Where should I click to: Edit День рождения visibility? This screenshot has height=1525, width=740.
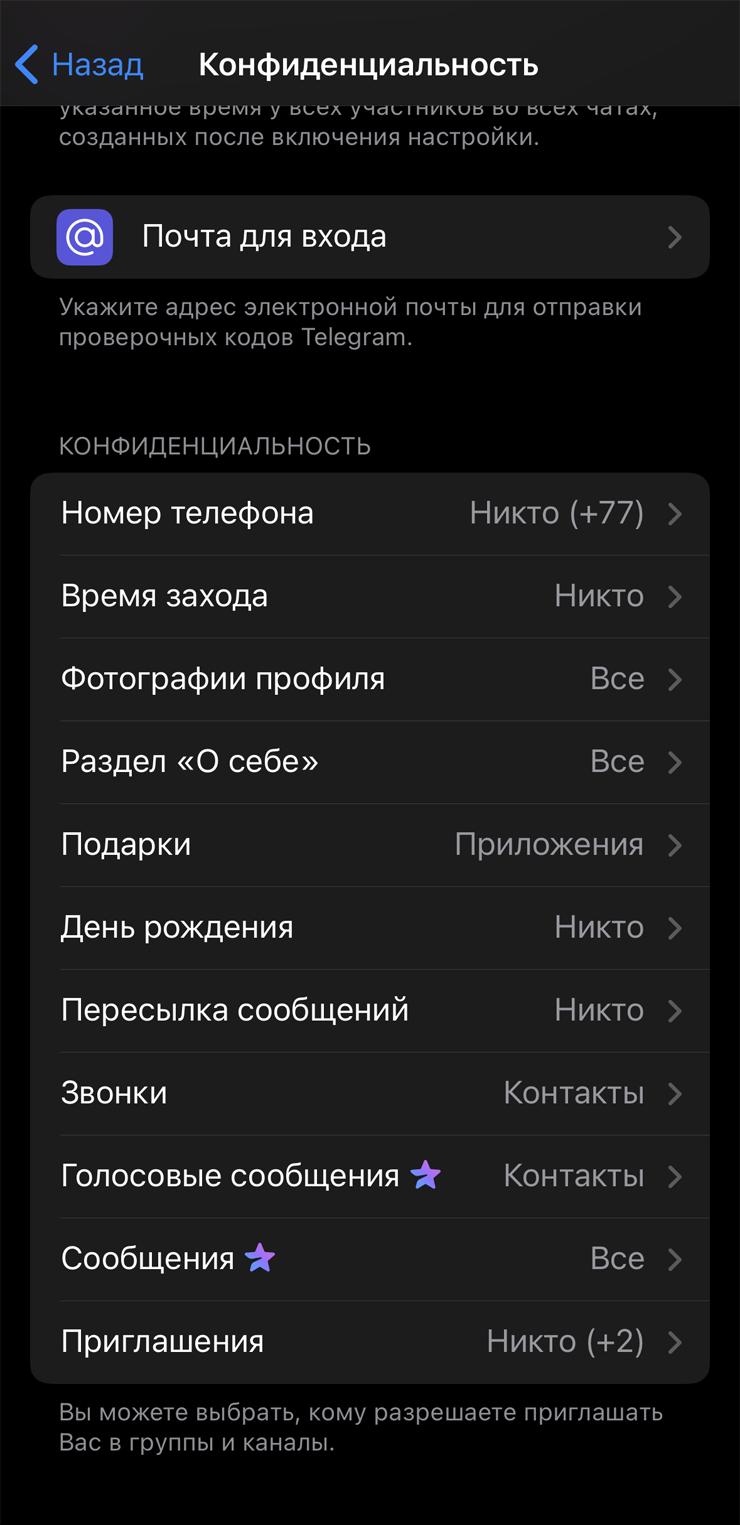369,928
